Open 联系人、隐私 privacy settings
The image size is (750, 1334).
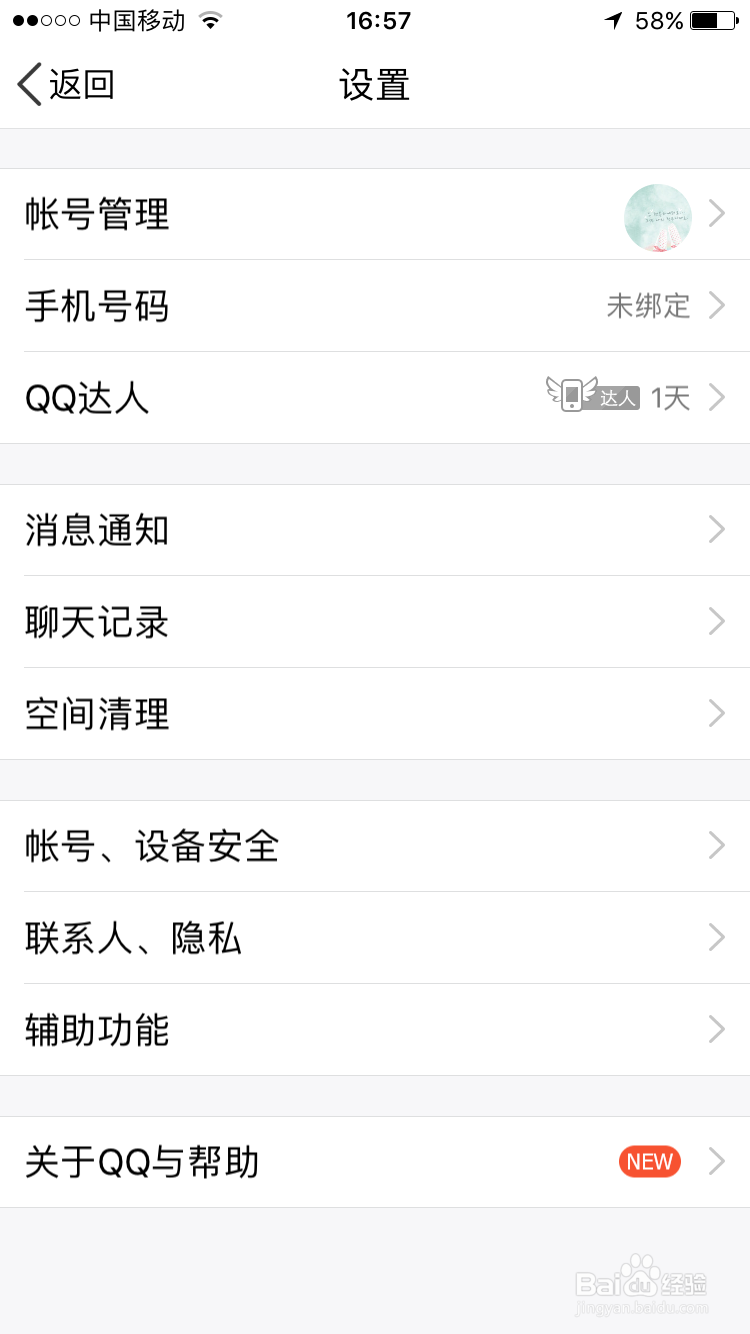click(375, 938)
